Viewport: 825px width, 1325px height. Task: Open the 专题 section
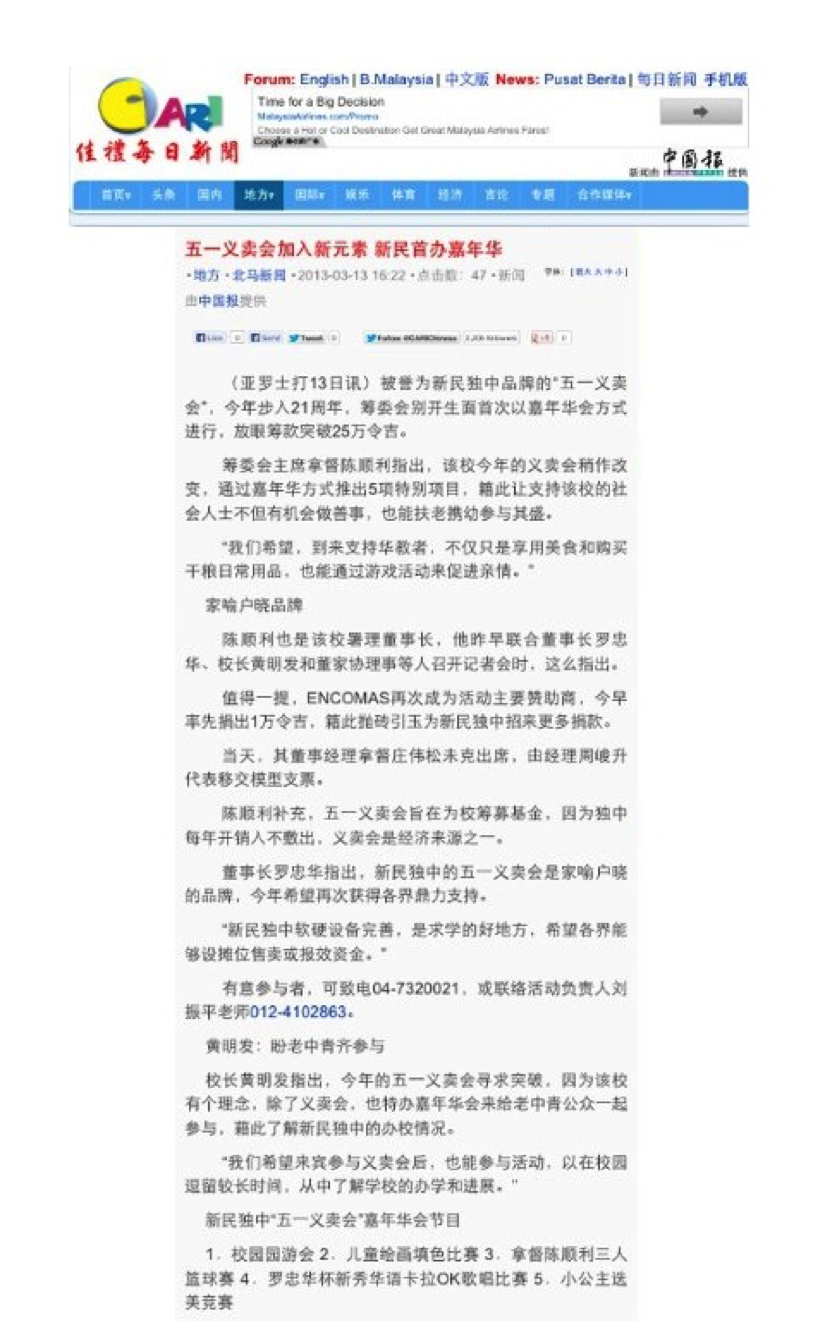542,196
